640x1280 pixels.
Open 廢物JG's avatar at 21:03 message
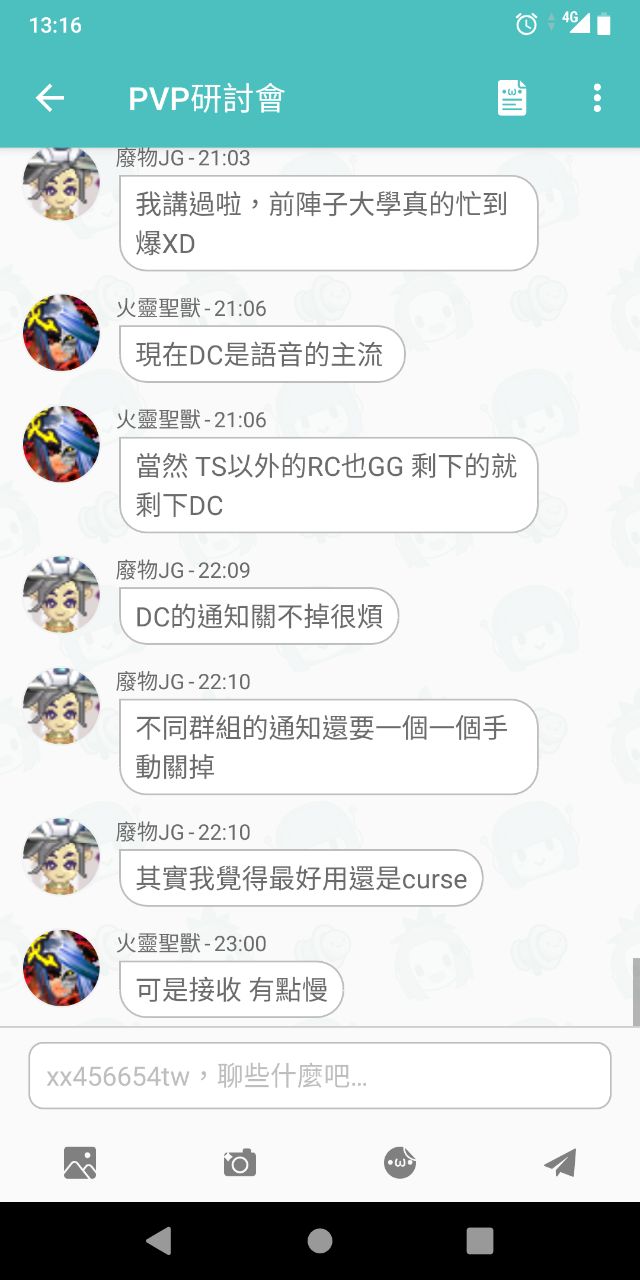[x=61, y=184]
